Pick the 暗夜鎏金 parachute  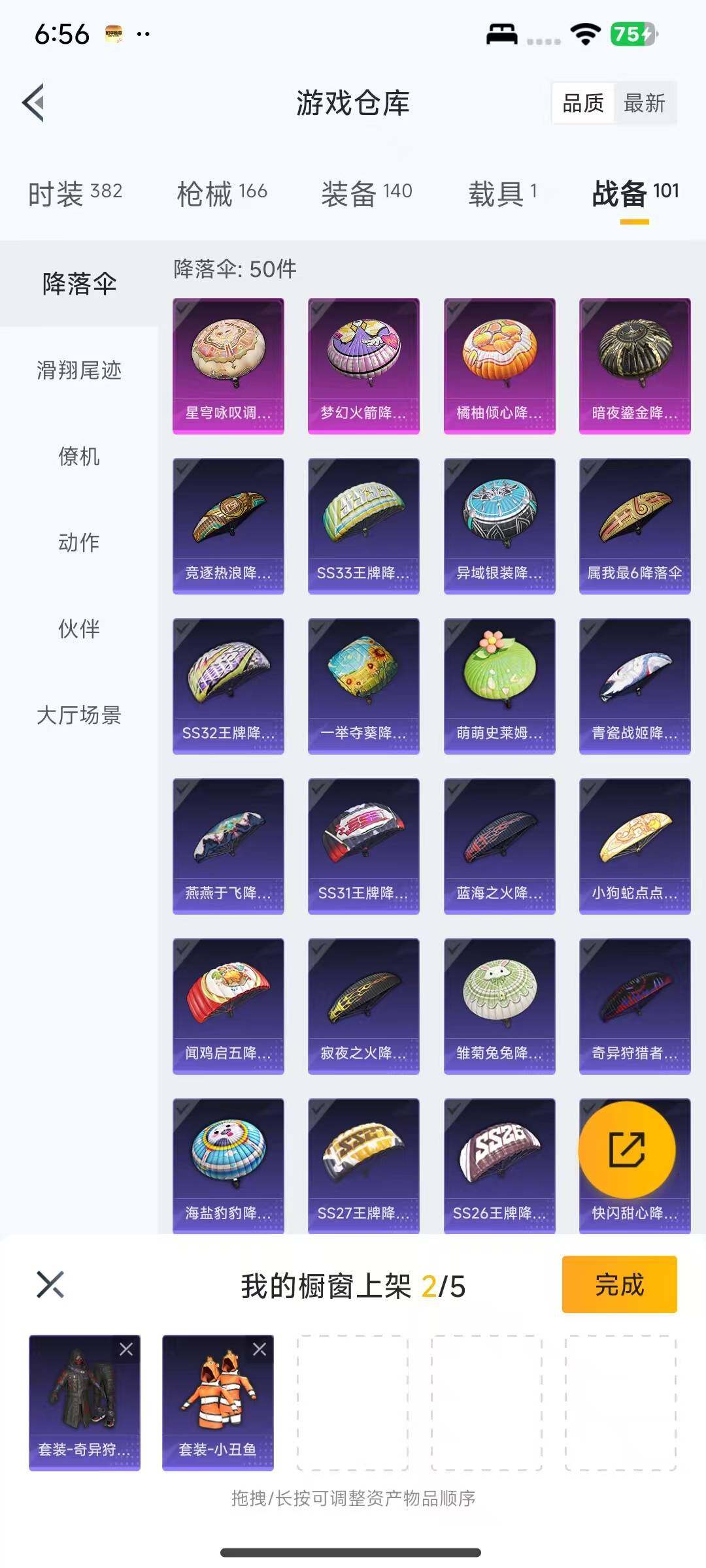(x=635, y=366)
